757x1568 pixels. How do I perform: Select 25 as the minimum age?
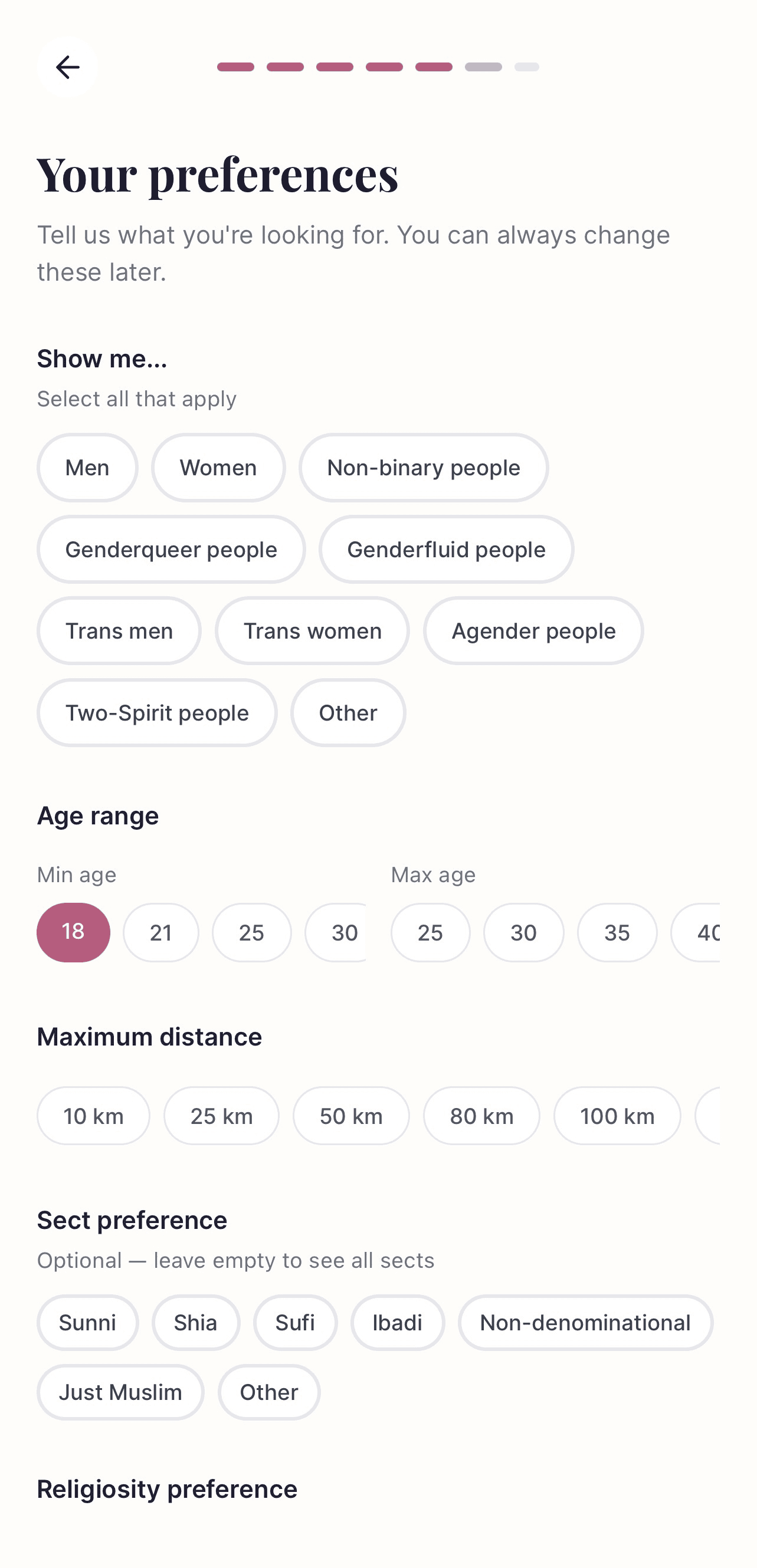(251, 932)
